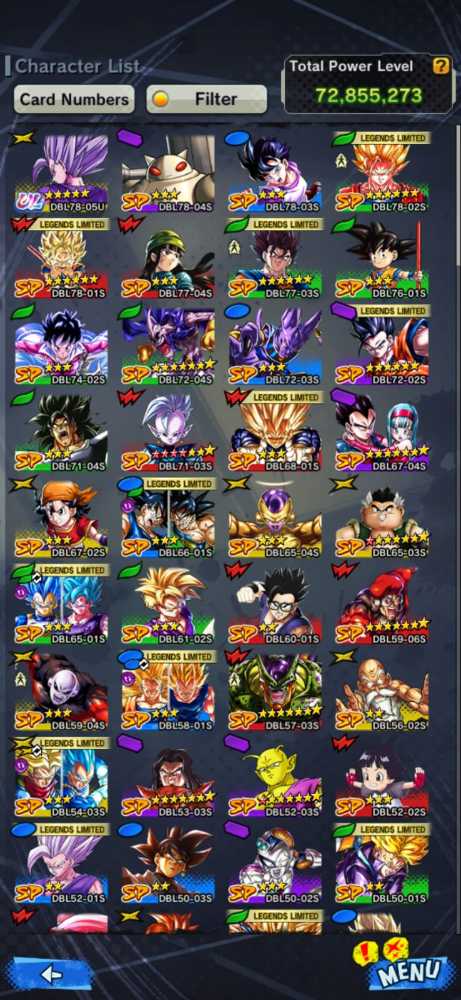Open the Filter options

[207, 99]
